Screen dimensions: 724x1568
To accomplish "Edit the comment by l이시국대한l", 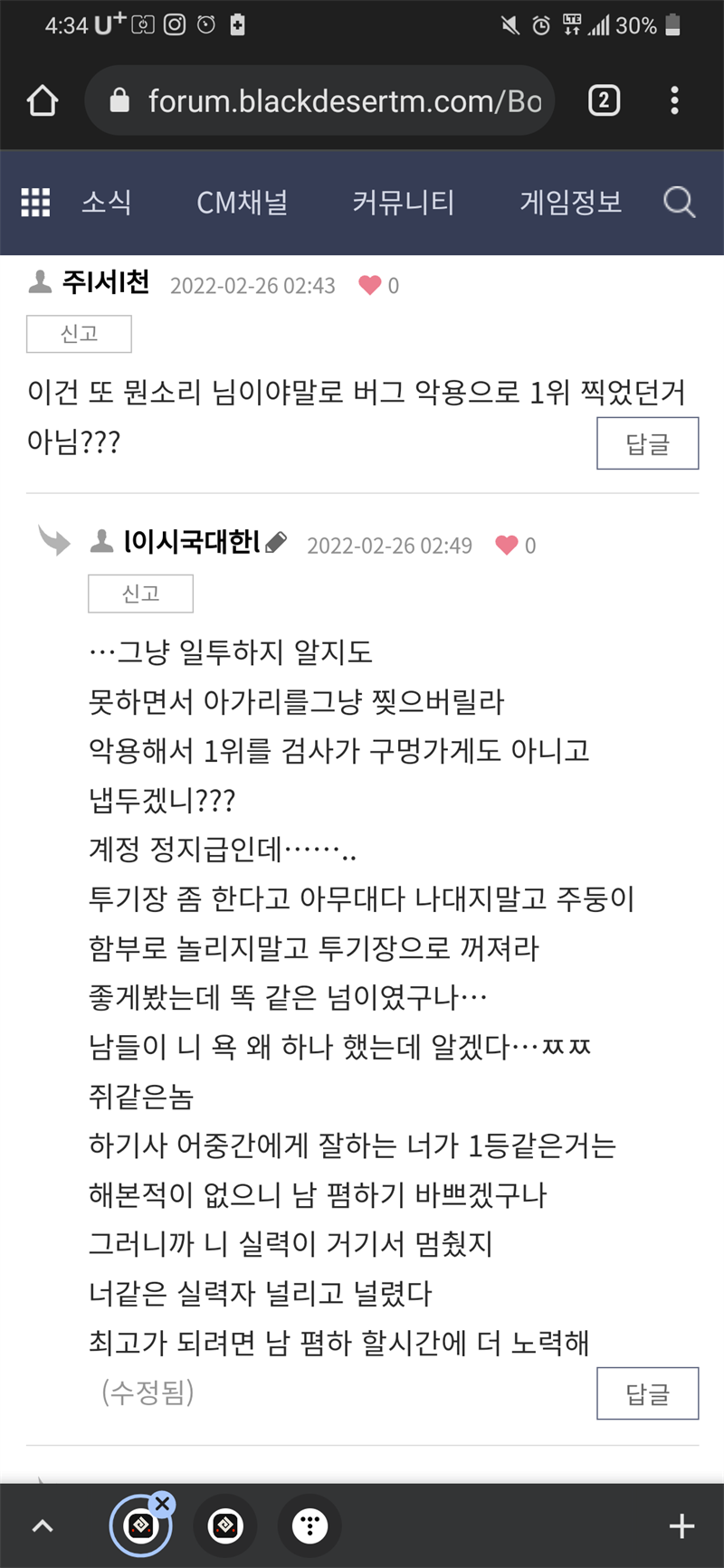I will [277, 543].
